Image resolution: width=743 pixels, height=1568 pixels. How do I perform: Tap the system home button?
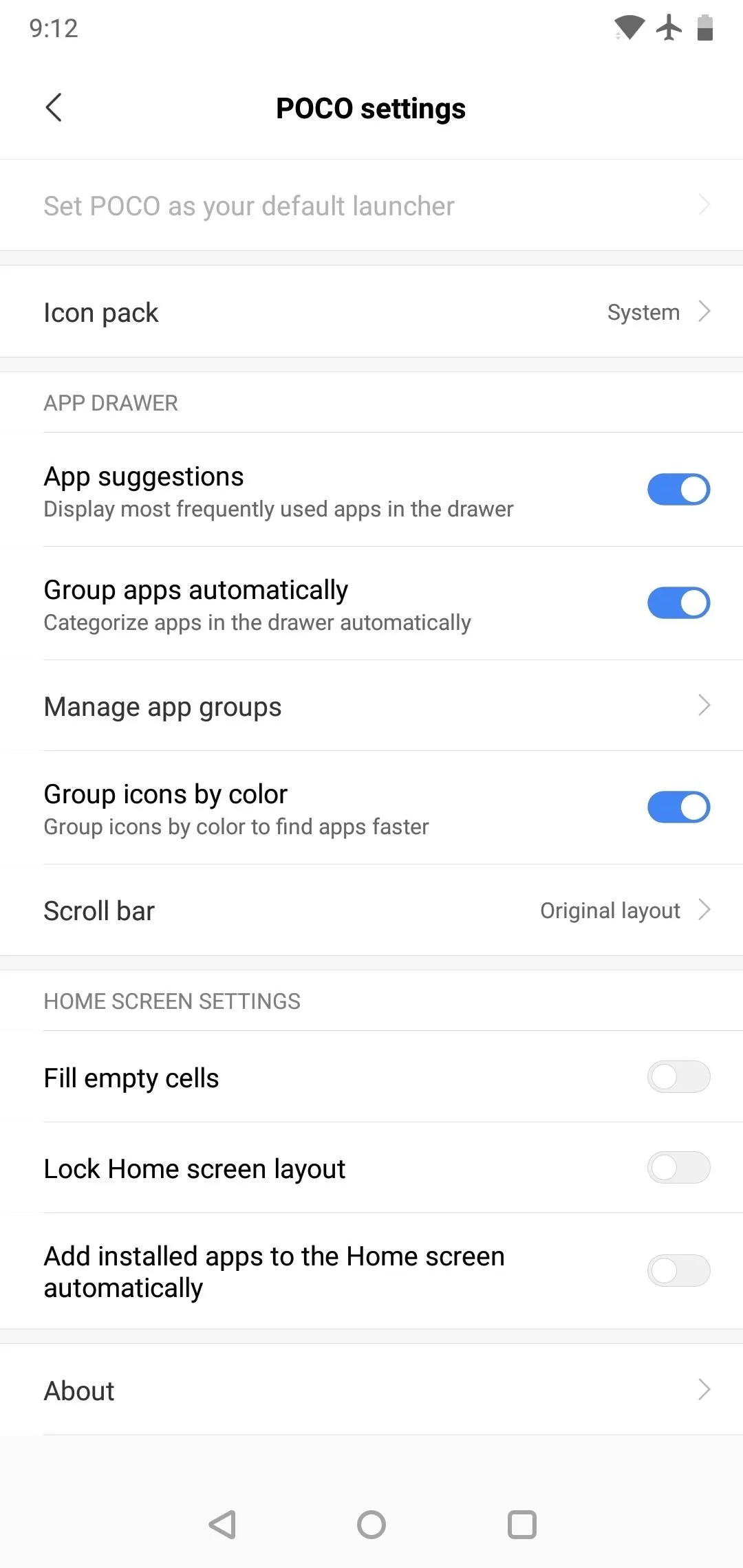click(x=371, y=1525)
